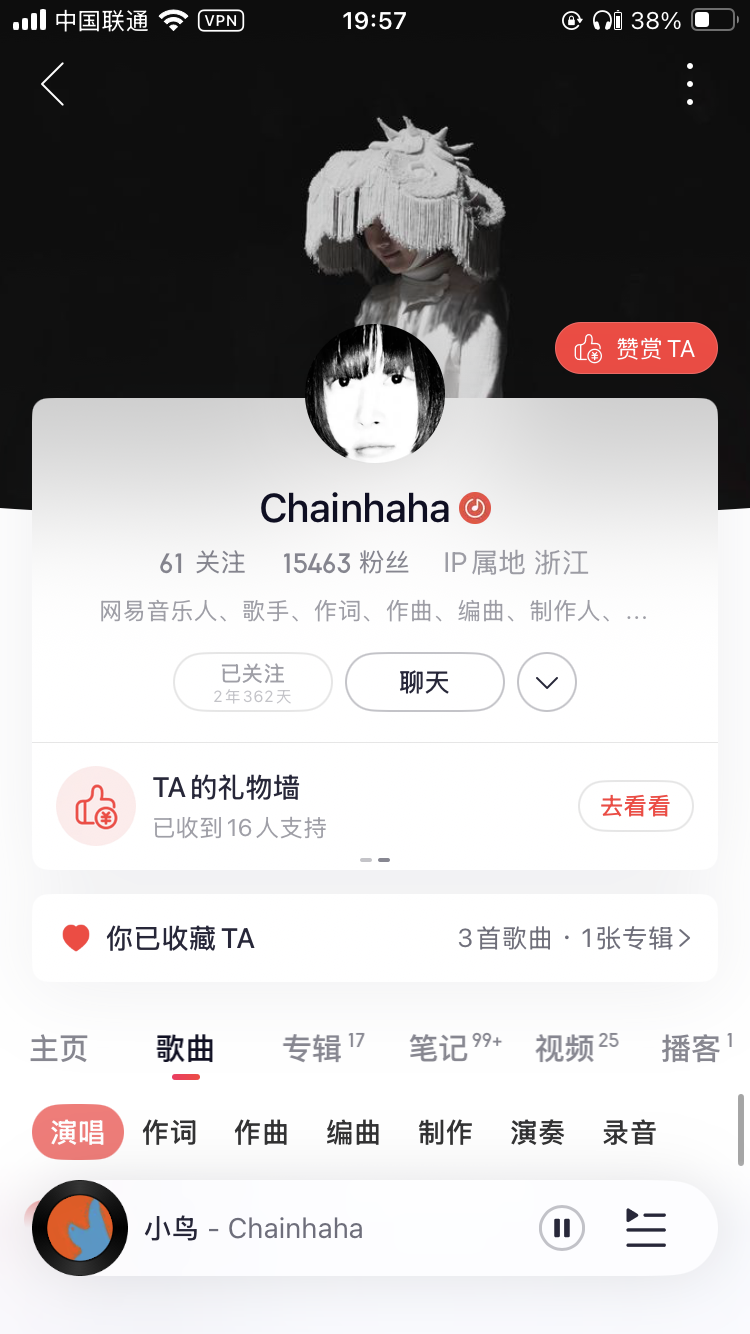Go back using the top-left arrow
Image resolution: width=750 pixels, height=1334 pixels.
coord(53,84)
